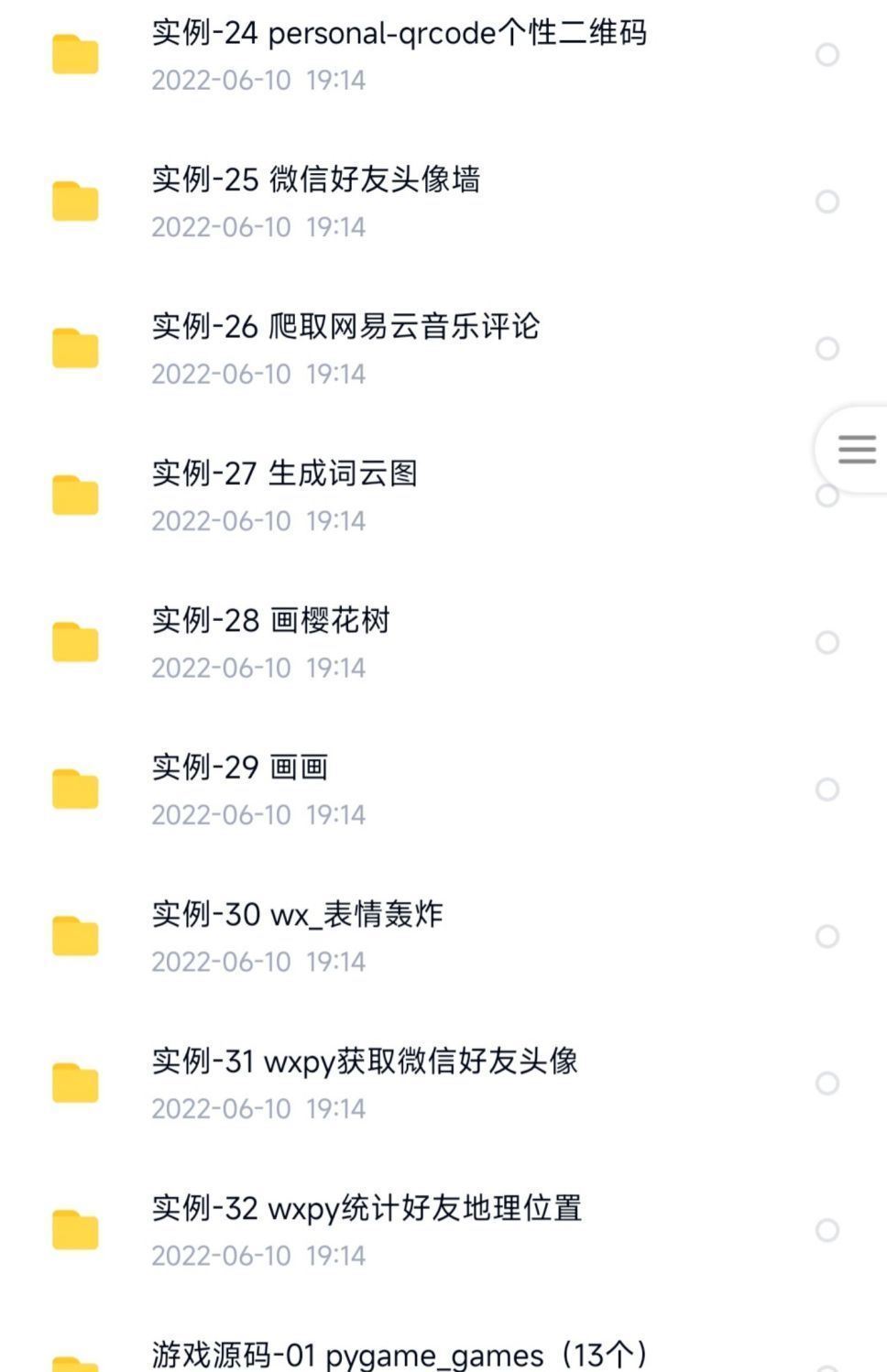Image resolution: width=887 pixels, height=1372 pixels.
Task: Open folder 实例-24 personal-qrcode个性二维码
Action: 399,34
